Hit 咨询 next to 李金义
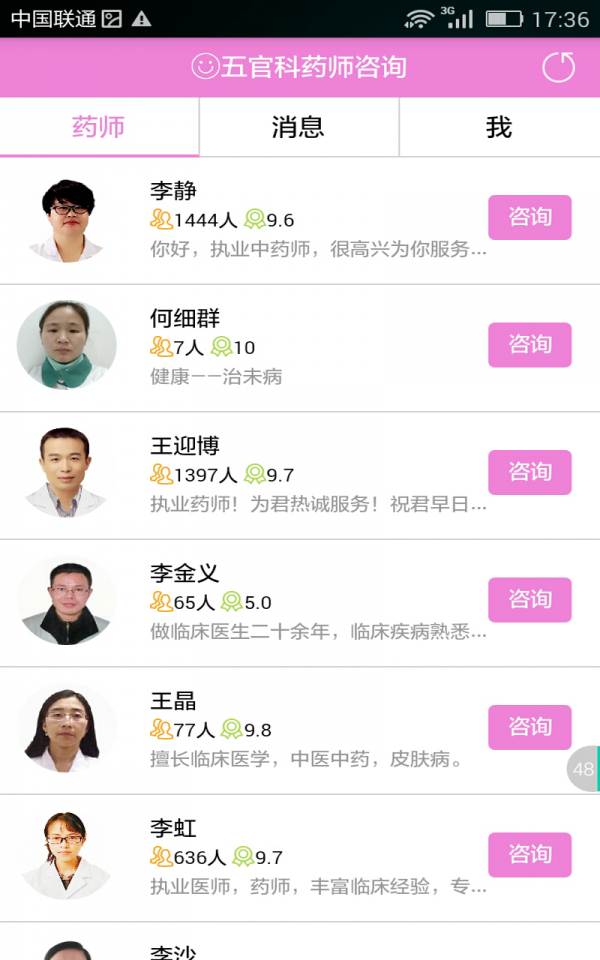This screenshot has width=600, height=960. (529, 600)
